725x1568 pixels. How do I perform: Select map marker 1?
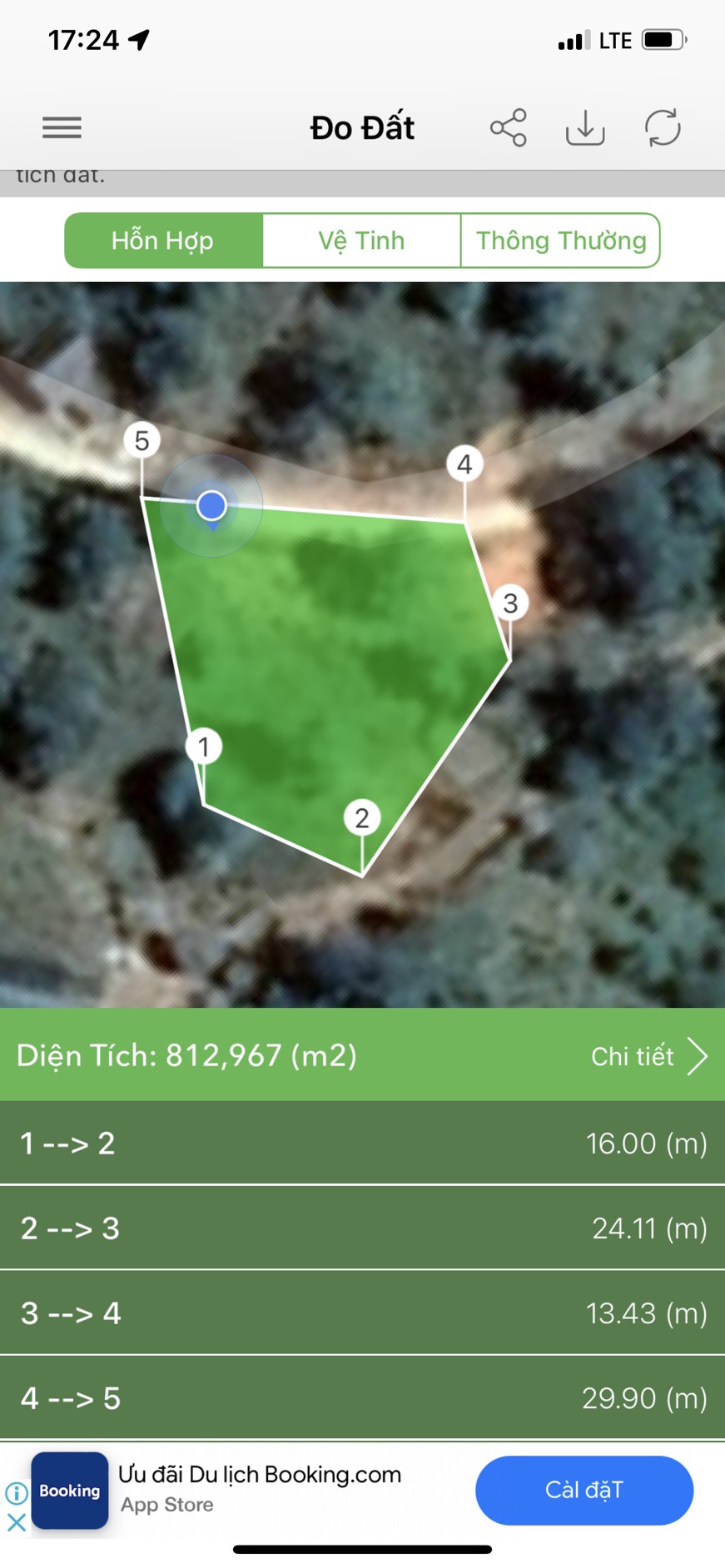[x=204, y=747]
